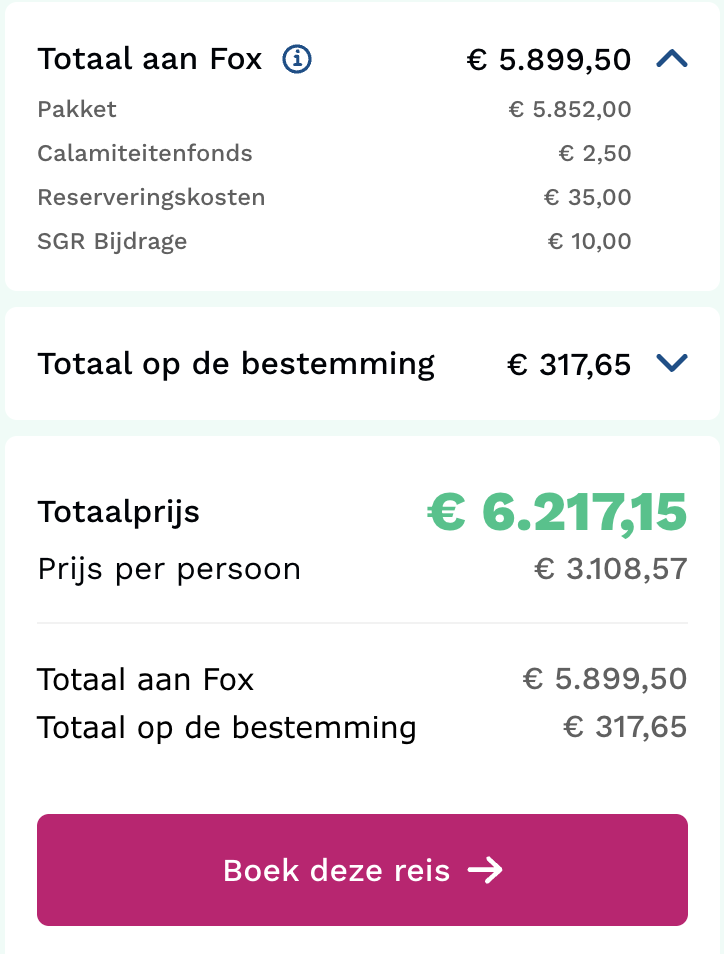Click the collapse arrow in the Fox price section
The height and width of the screenshot is (954, 724).
tap(674, 58)
